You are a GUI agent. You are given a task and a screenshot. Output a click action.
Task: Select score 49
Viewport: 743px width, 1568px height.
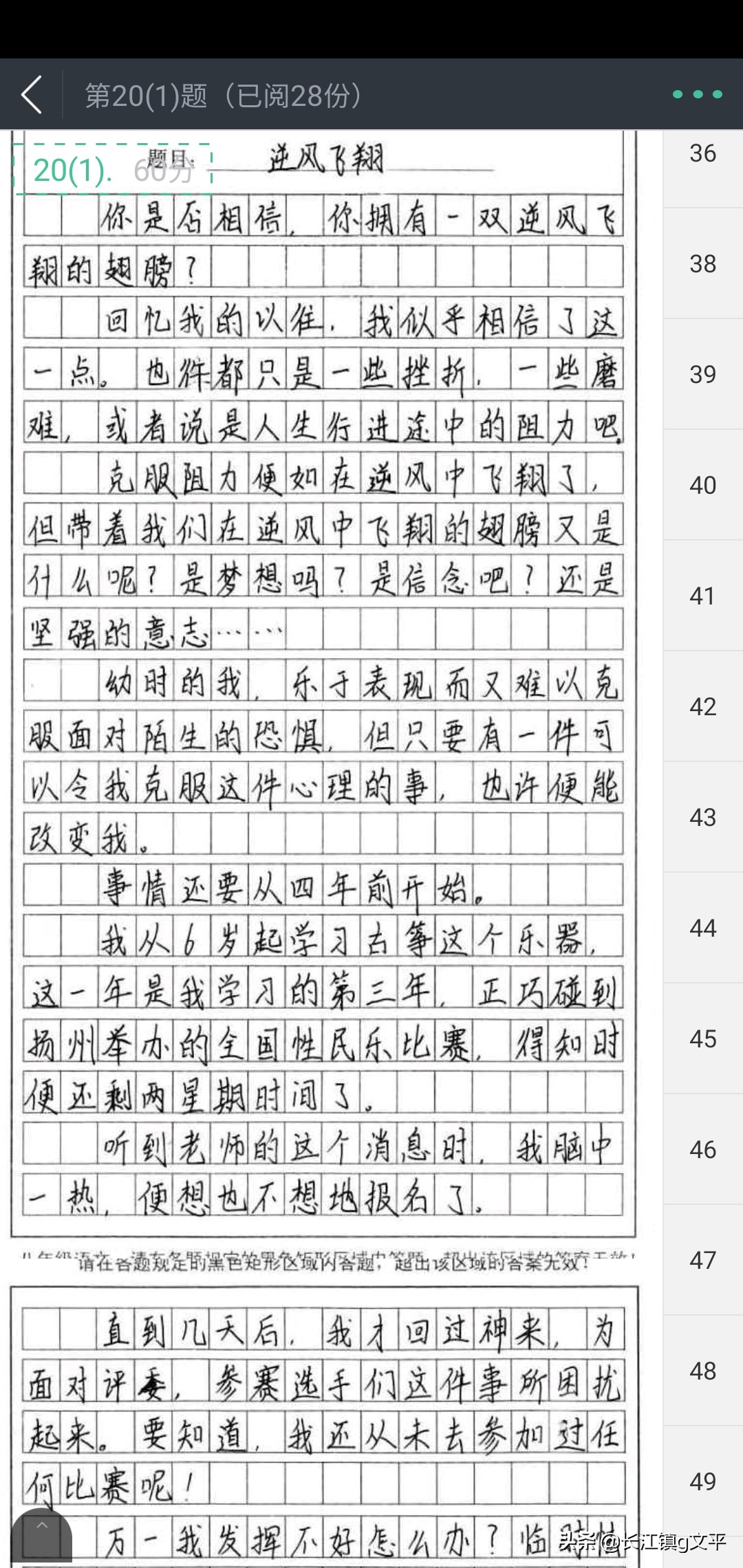pyautogui.click(x=702, y=1482)
